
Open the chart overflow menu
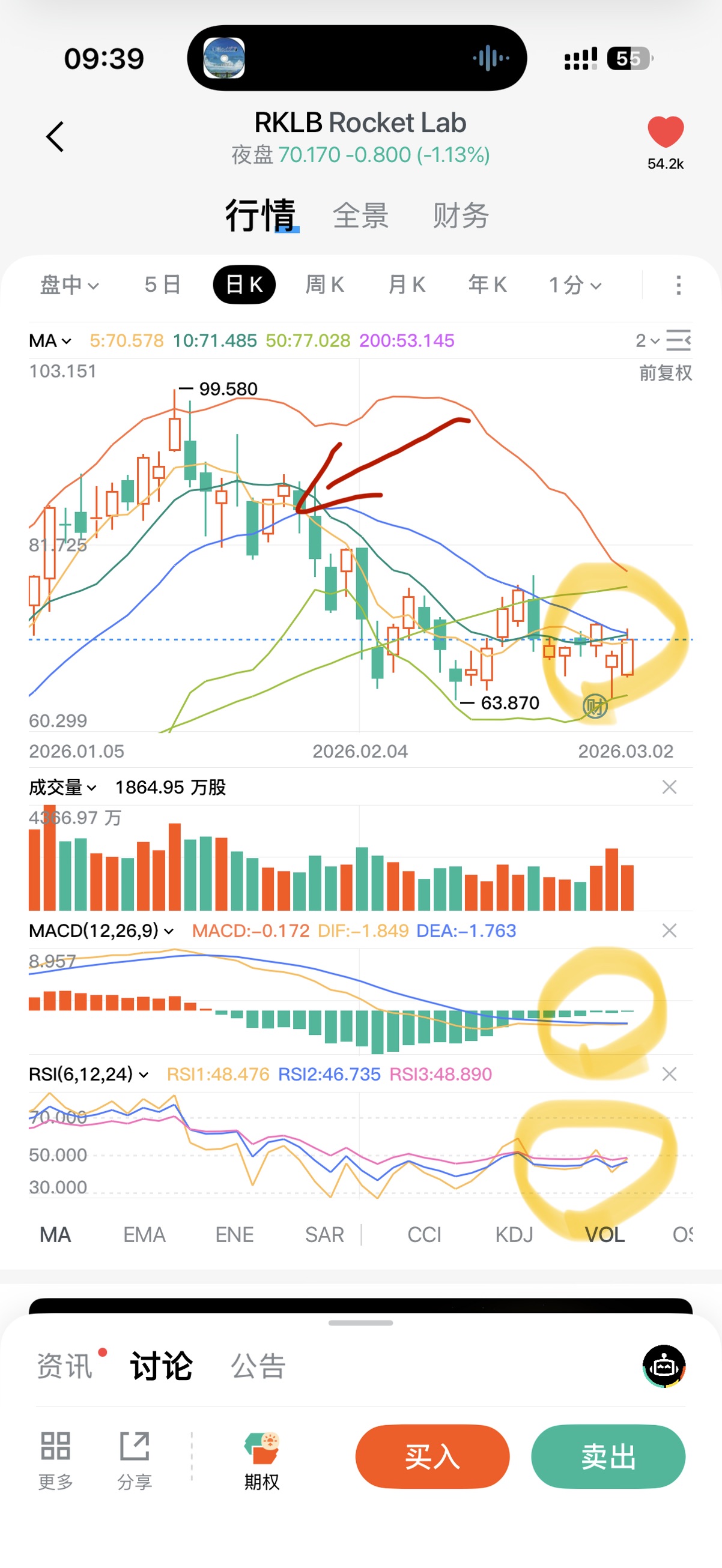[678, 285]
